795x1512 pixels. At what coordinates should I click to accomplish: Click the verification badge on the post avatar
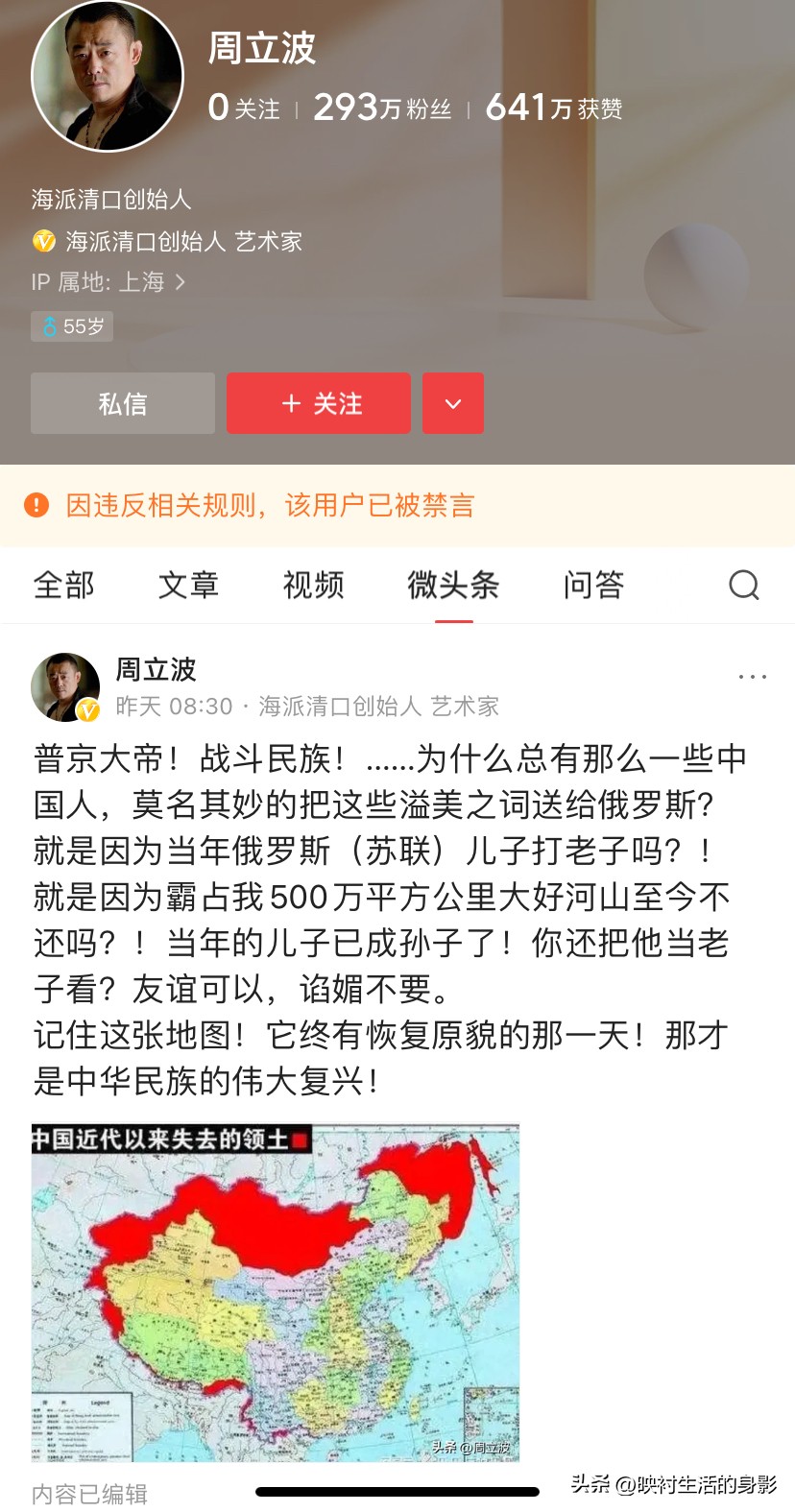point(88,710)
